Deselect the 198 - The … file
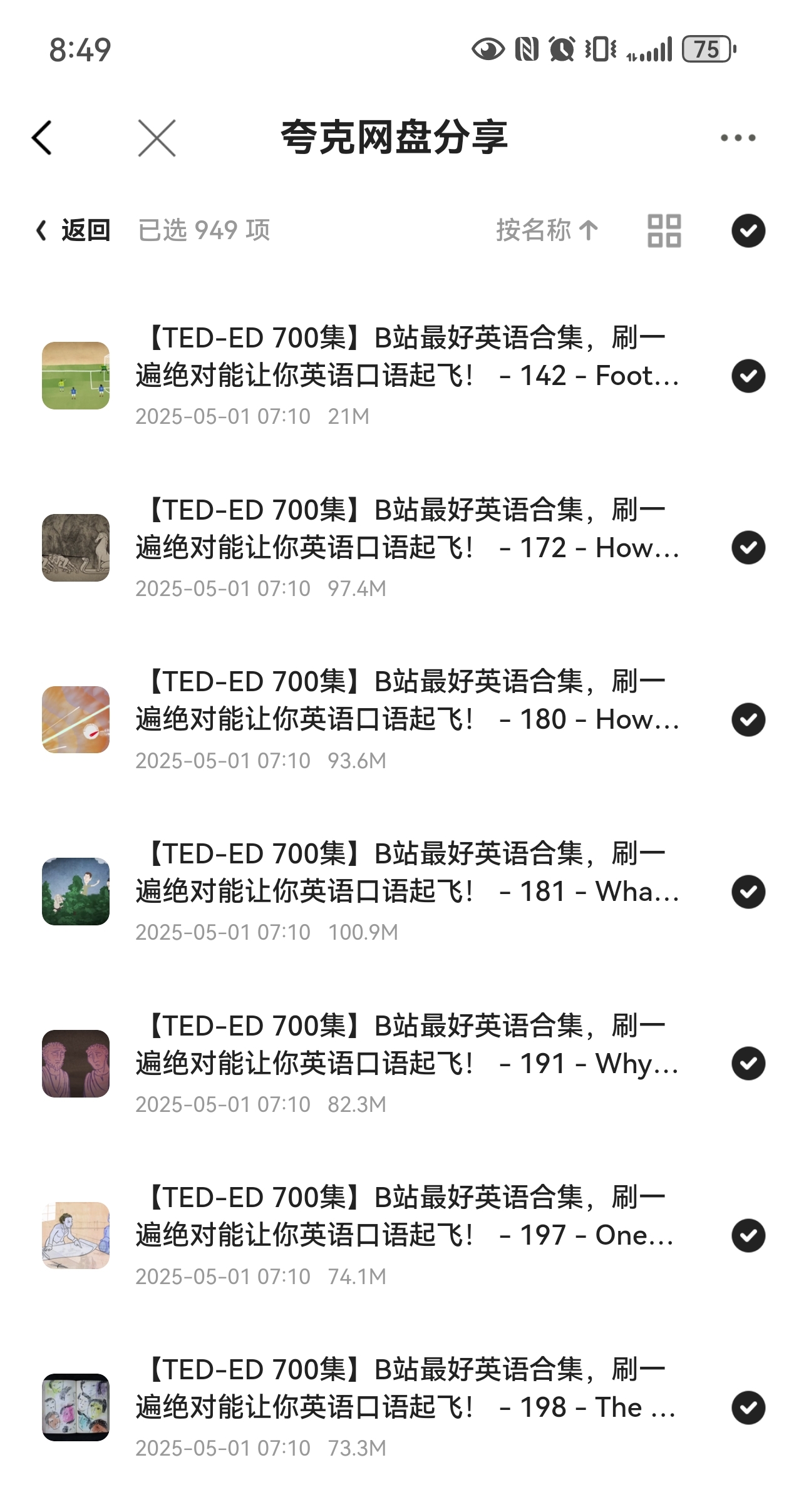This screenshot has width=789, height=1512. (748, 1407)
